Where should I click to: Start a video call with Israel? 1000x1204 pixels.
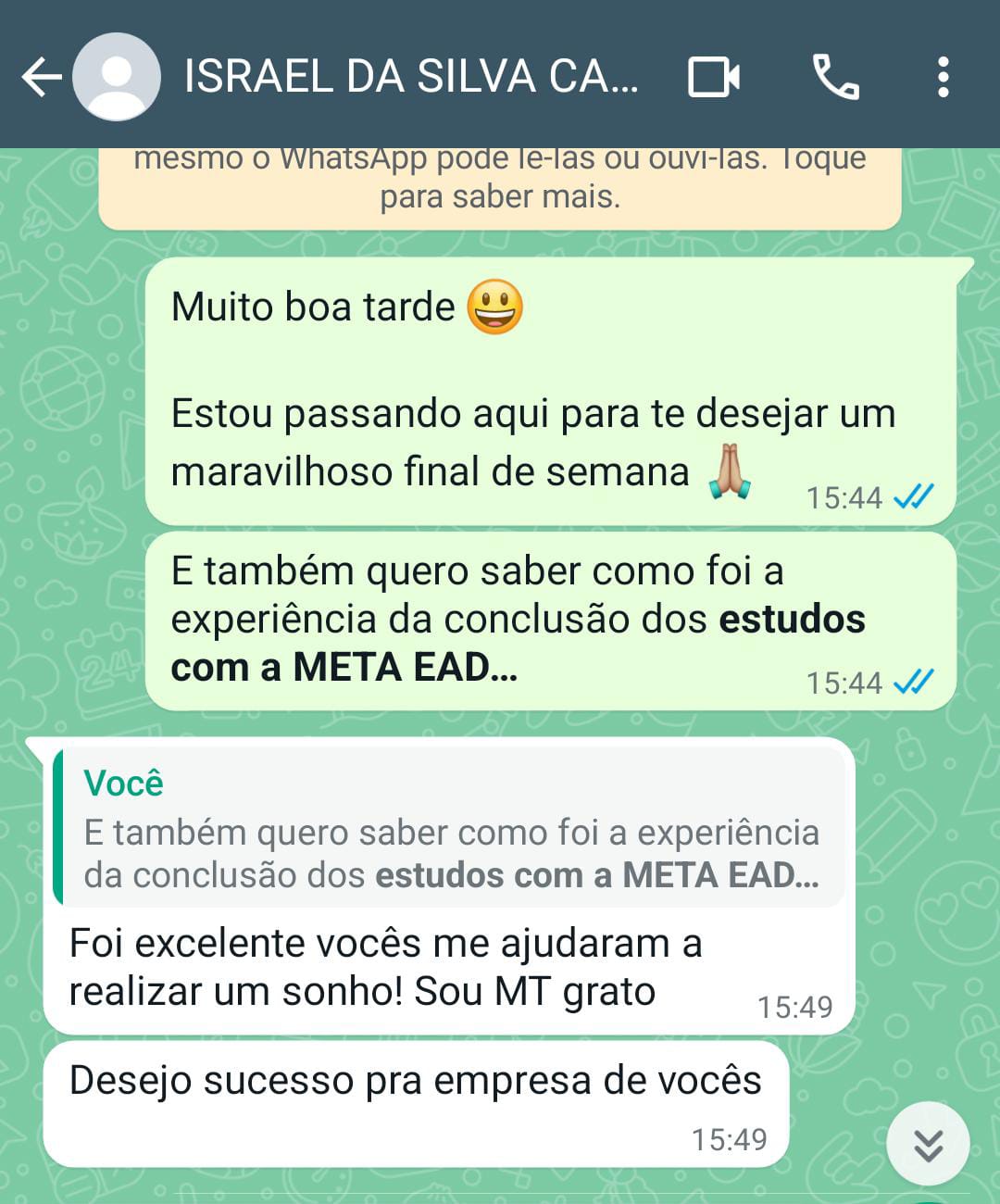coord(713,77)
